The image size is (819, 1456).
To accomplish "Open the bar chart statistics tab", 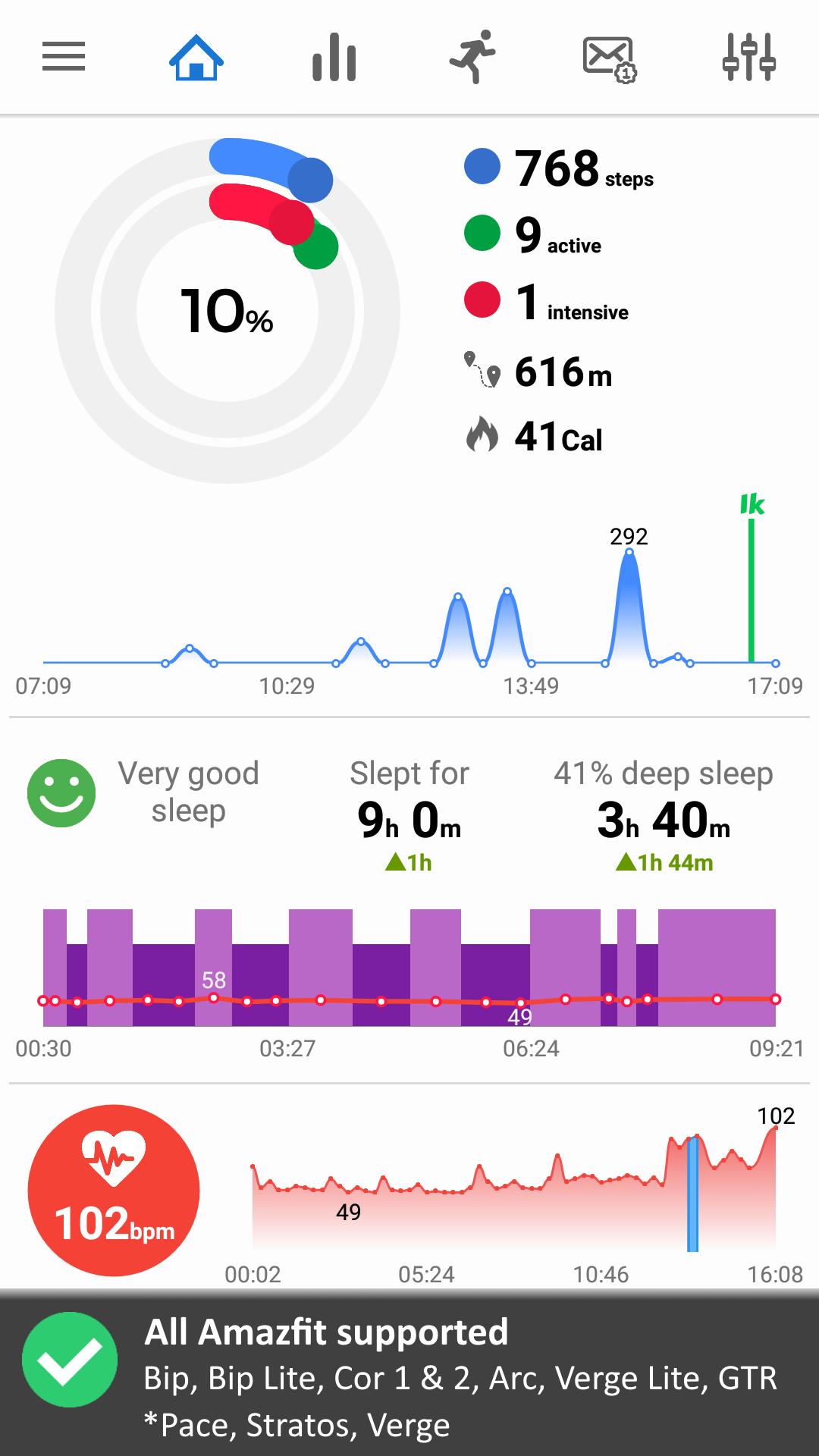I will [x=334, y=57].
